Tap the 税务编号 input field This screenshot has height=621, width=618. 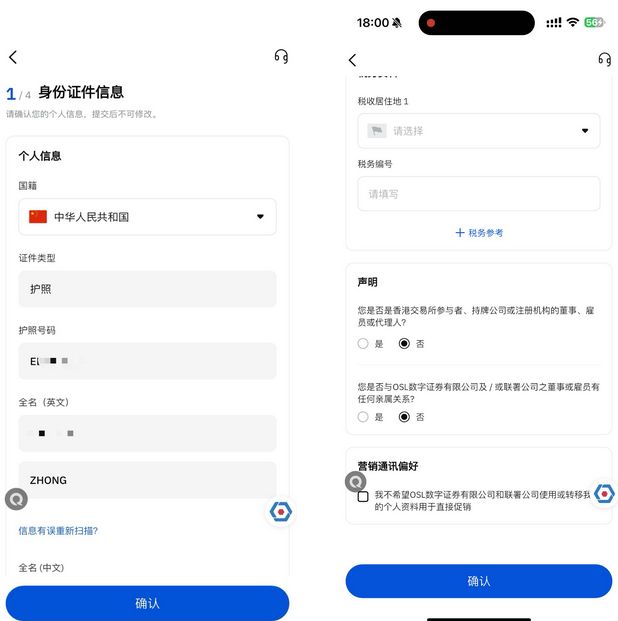(x=479, y=194)
